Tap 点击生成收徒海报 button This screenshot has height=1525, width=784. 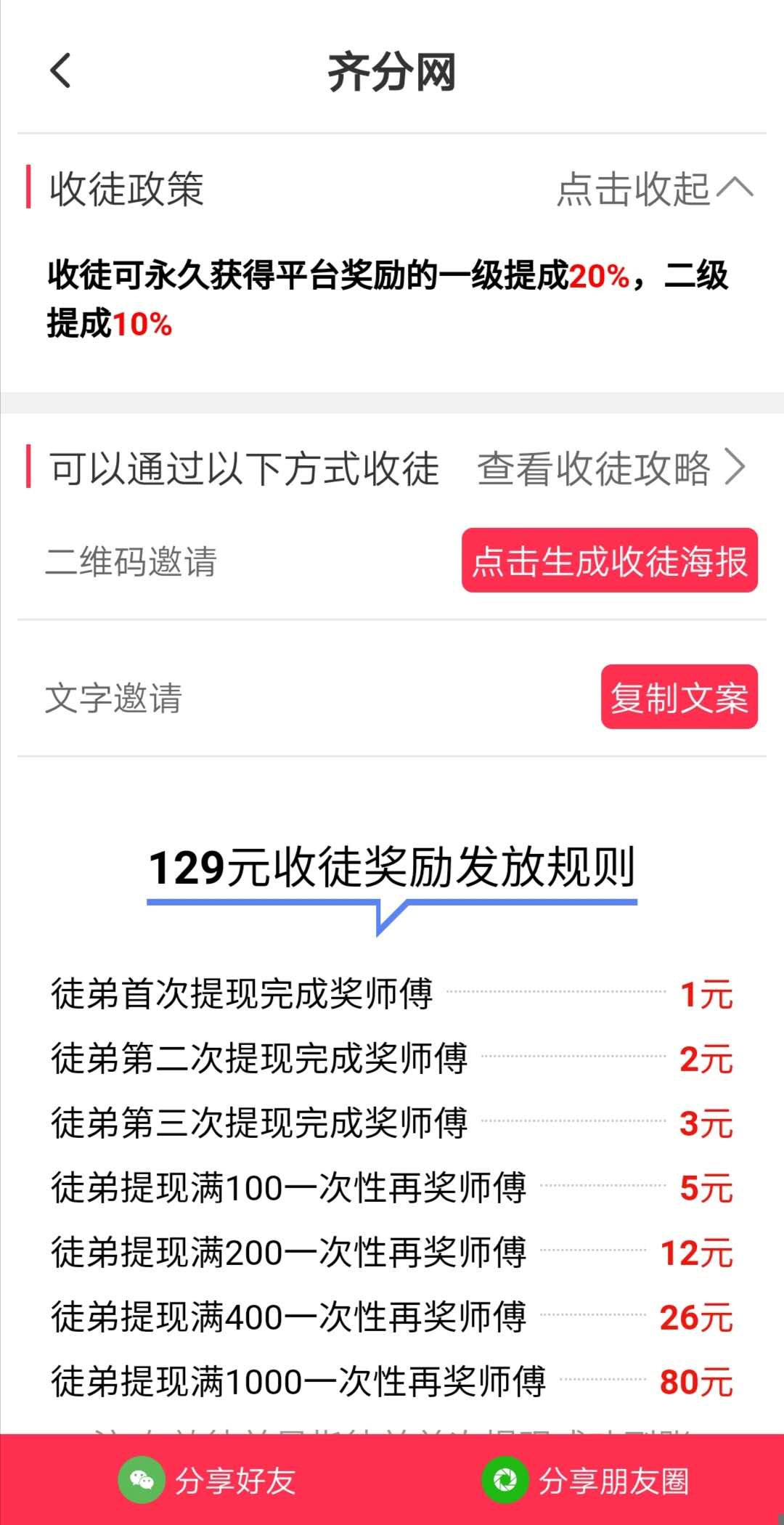click(x=610, y=561)
